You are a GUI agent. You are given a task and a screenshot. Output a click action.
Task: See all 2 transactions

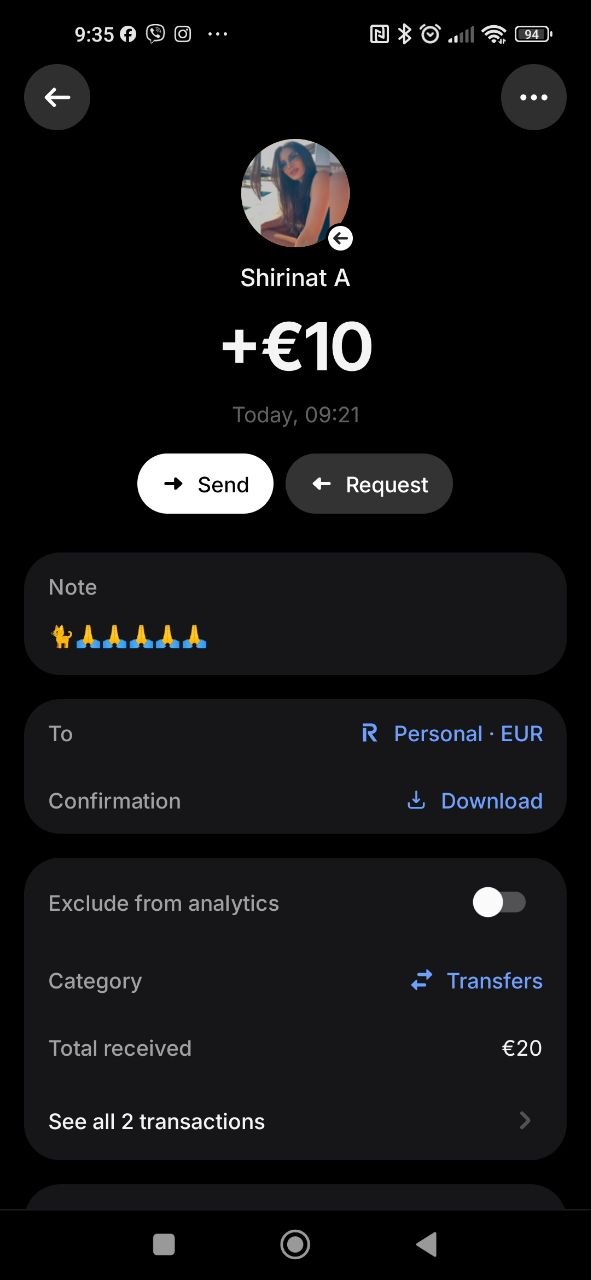click(x=295, y=1121)
